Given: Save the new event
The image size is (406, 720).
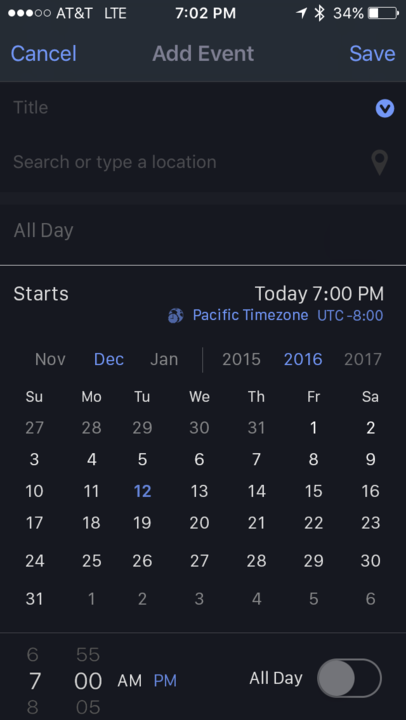Looking at the screenshot, I should point(372,54).
